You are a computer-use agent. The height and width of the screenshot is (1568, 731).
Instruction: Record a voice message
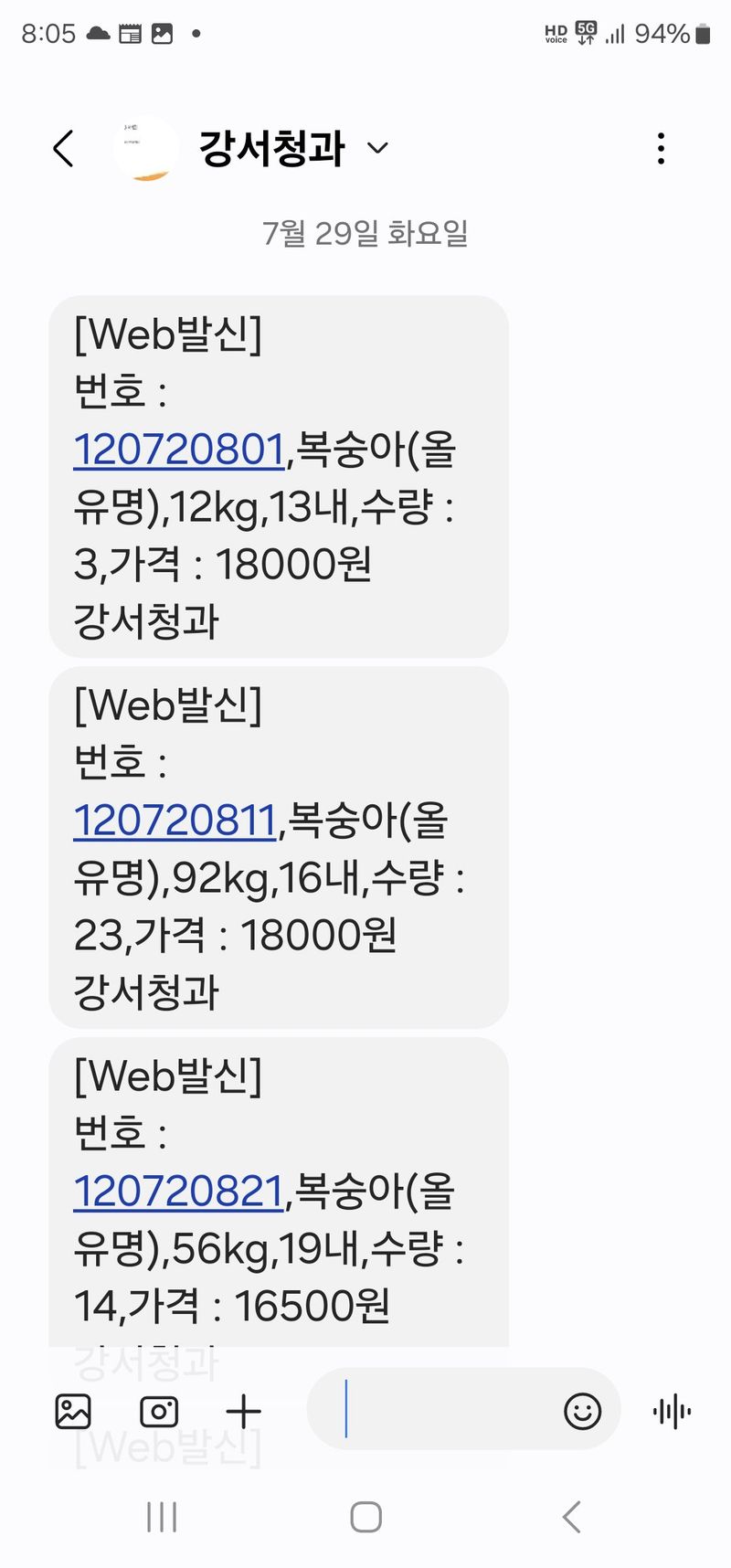tap(673, 1412)
